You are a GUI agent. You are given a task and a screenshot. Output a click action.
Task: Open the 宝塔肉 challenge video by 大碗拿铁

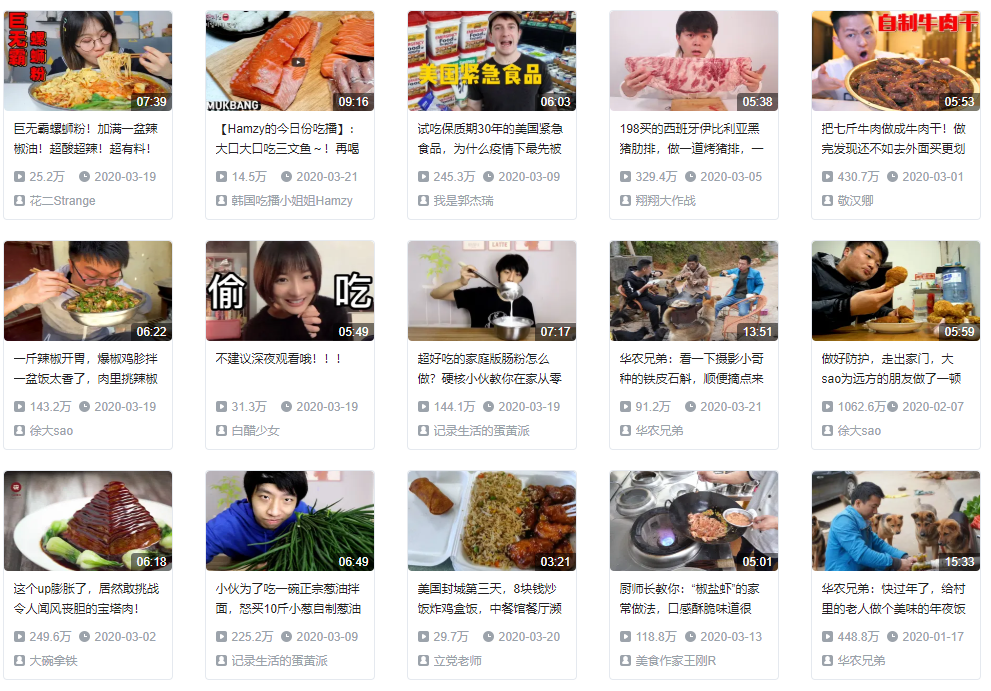coord(88,521)
